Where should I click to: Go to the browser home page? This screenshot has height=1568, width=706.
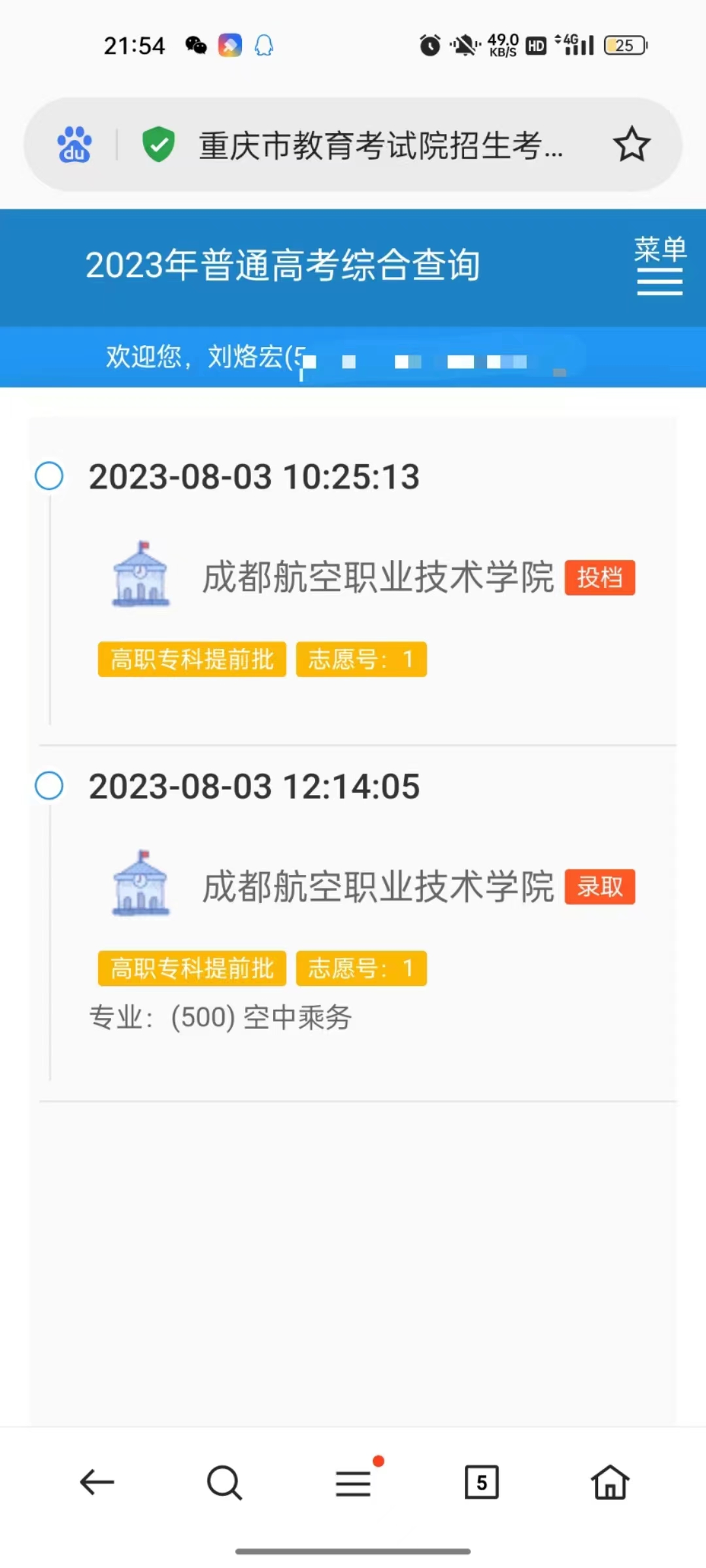click(x=610, y=1481)
